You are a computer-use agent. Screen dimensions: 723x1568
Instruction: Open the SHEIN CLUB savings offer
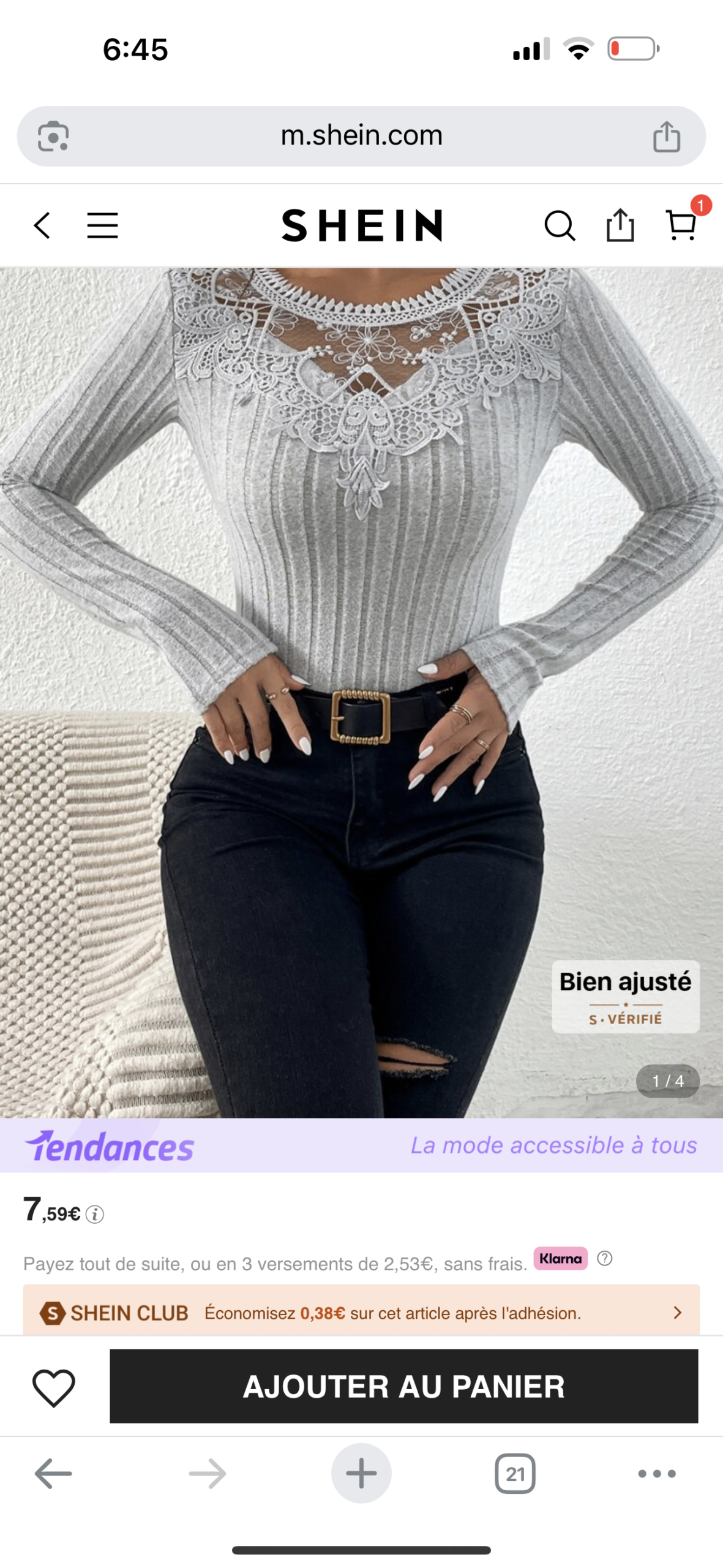click(361, 1313)
